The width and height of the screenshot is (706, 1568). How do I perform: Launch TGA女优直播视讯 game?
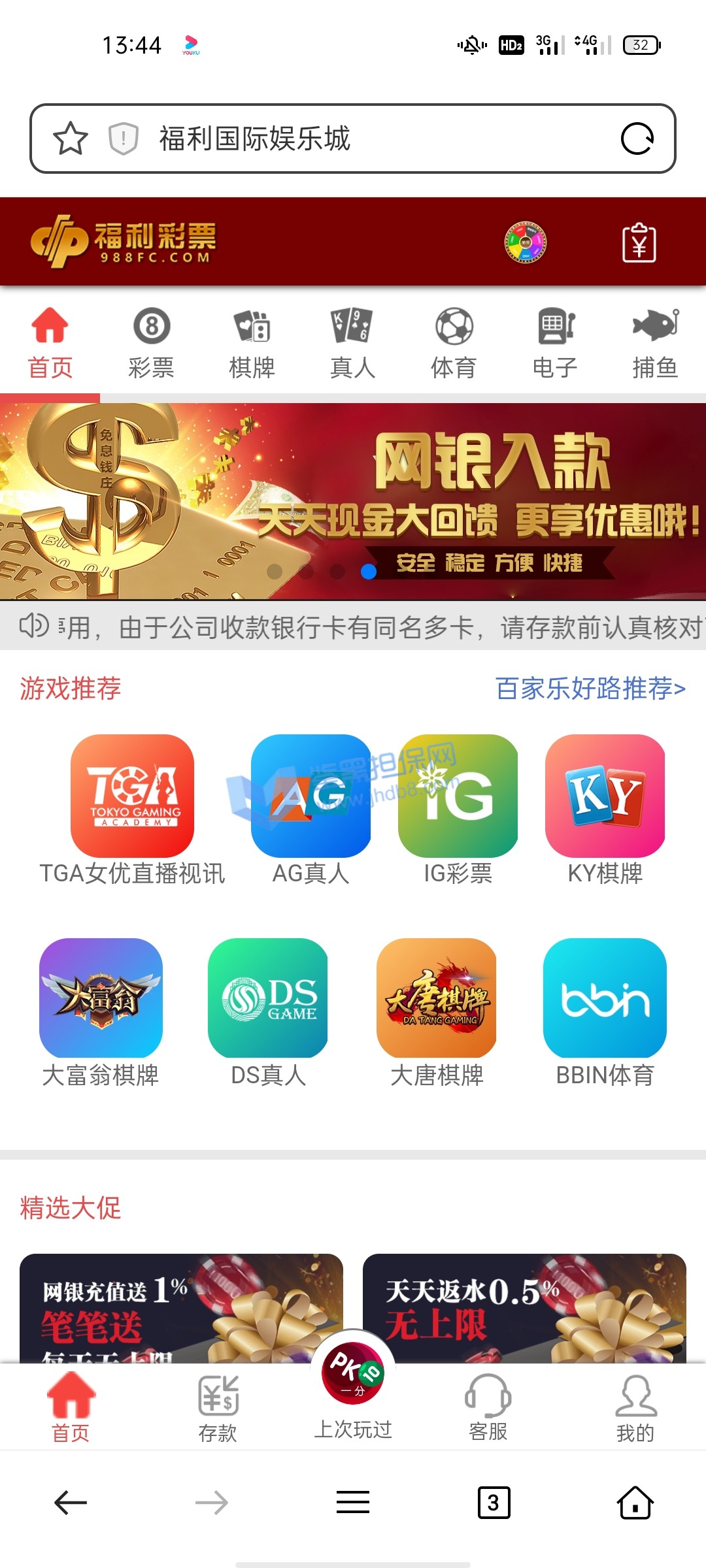(x=132, y=796)
